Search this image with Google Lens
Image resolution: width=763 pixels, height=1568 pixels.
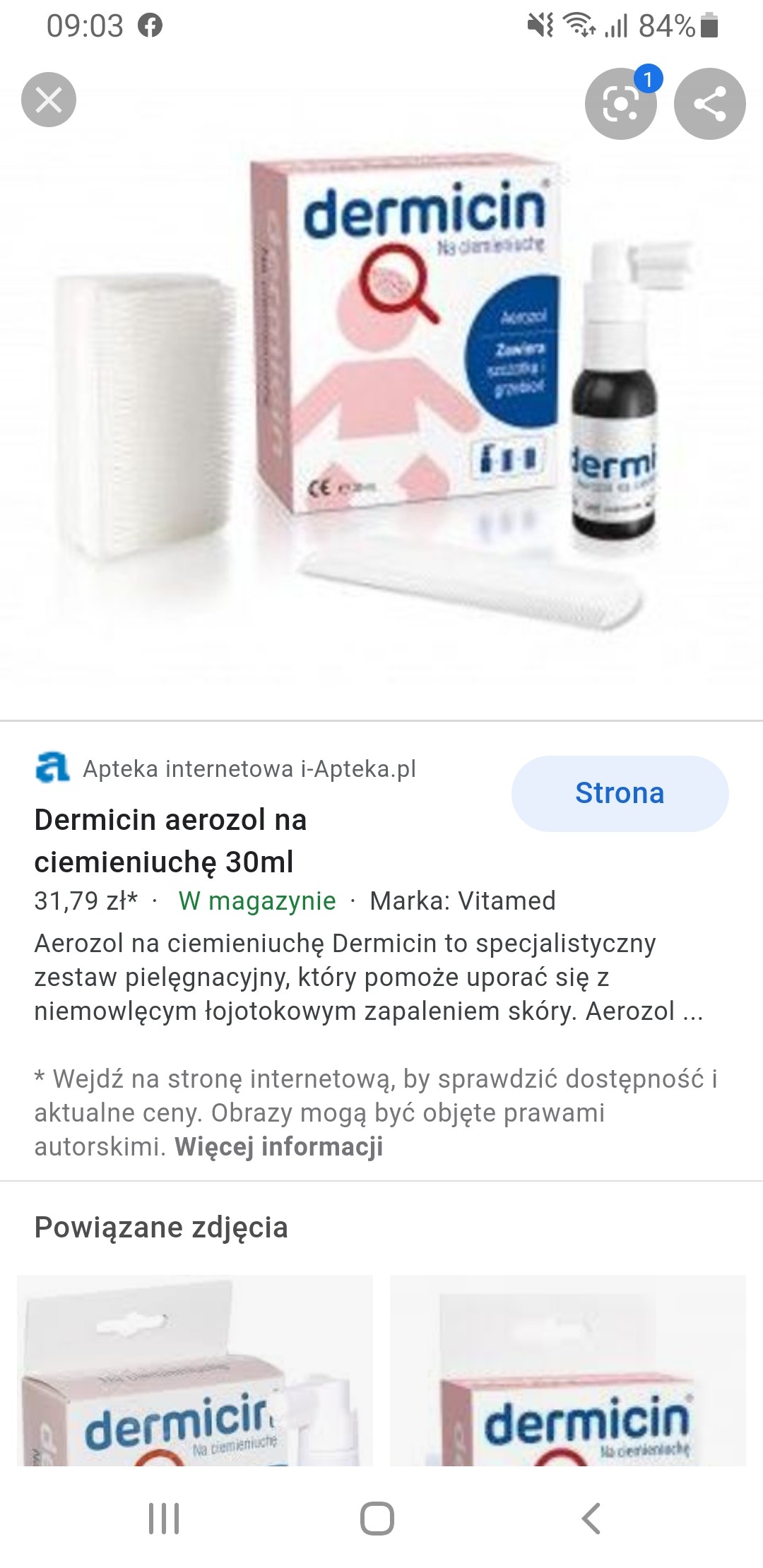point(620,104)
